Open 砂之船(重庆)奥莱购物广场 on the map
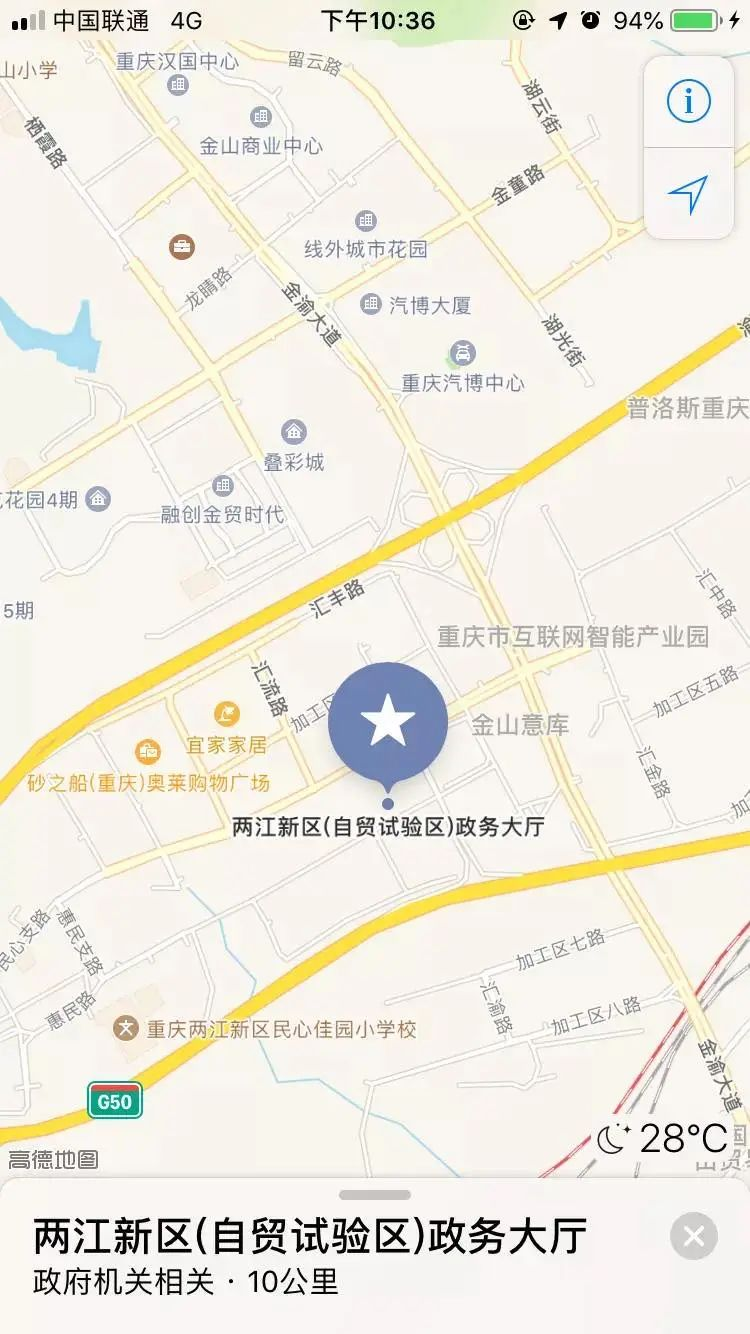The image size is (750, 1334). 148,751
